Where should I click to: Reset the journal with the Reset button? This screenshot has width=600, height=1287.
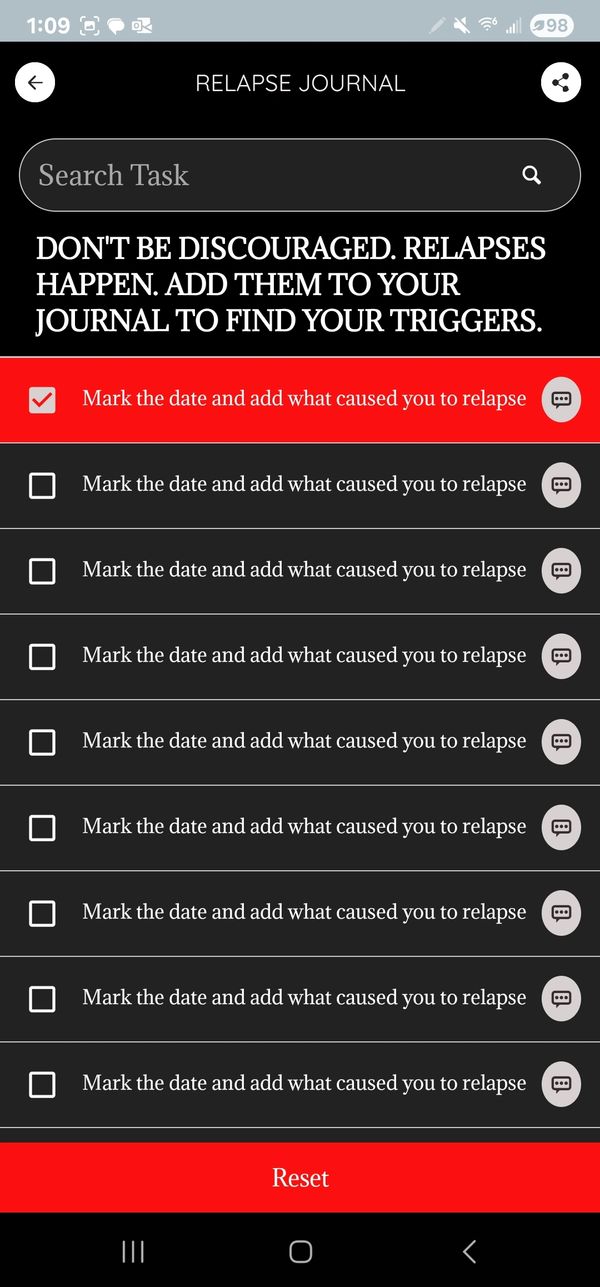click(x=300, y=1177)
